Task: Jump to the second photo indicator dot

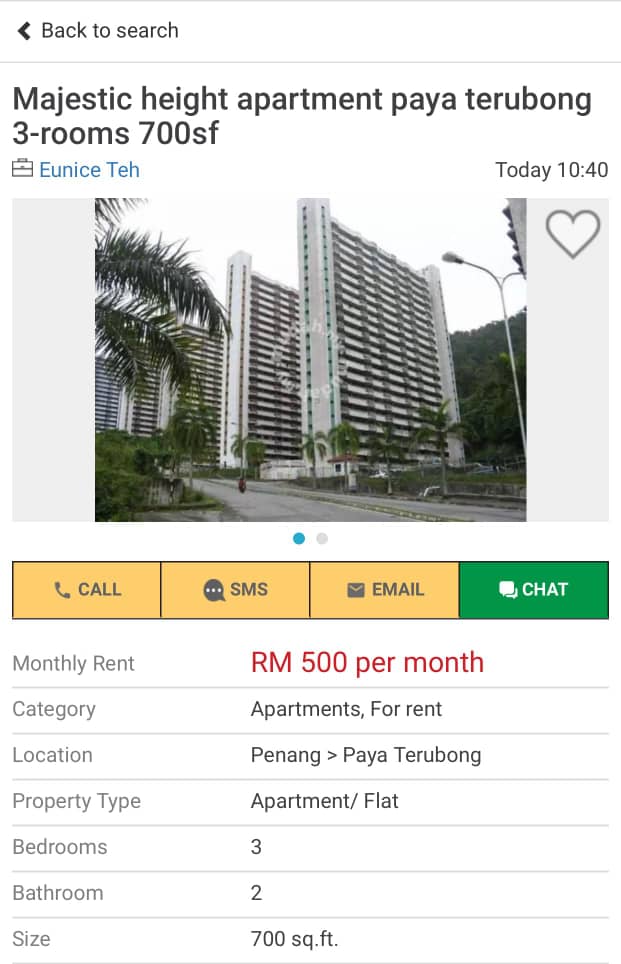Action: pyautogui.click(x=322, y=538)
